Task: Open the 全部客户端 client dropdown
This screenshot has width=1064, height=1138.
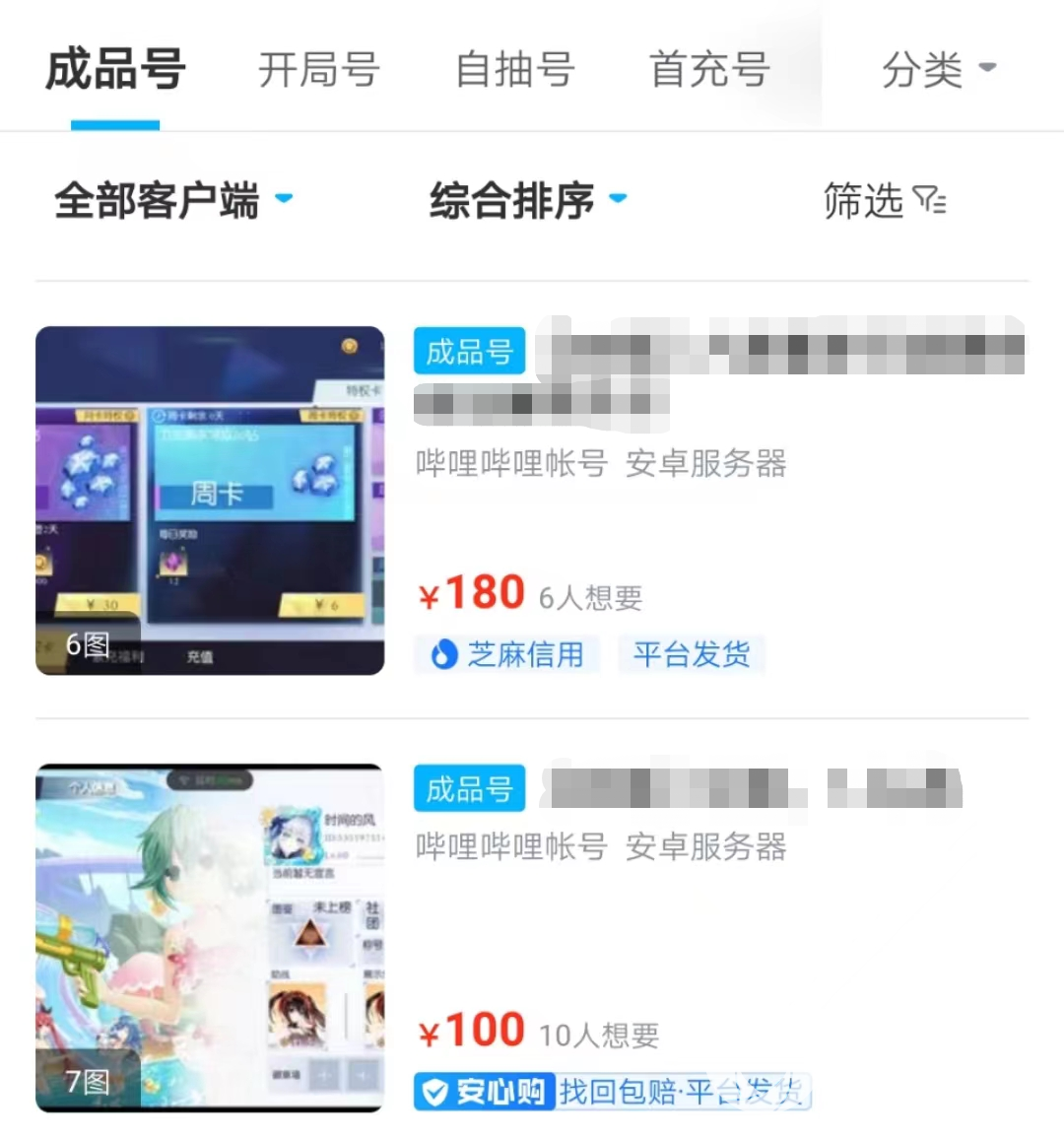Action: (173, 200)
